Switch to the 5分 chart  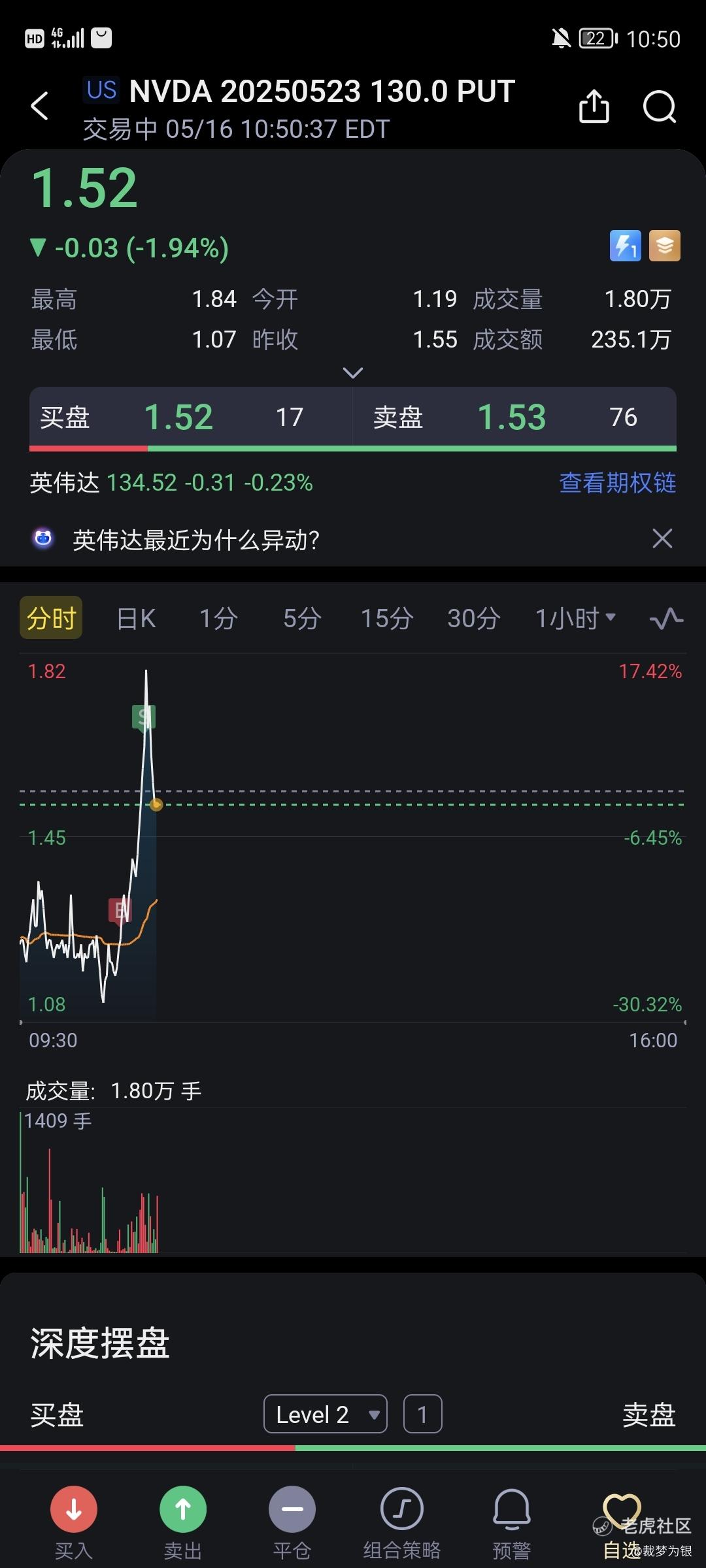click(301, 618)
